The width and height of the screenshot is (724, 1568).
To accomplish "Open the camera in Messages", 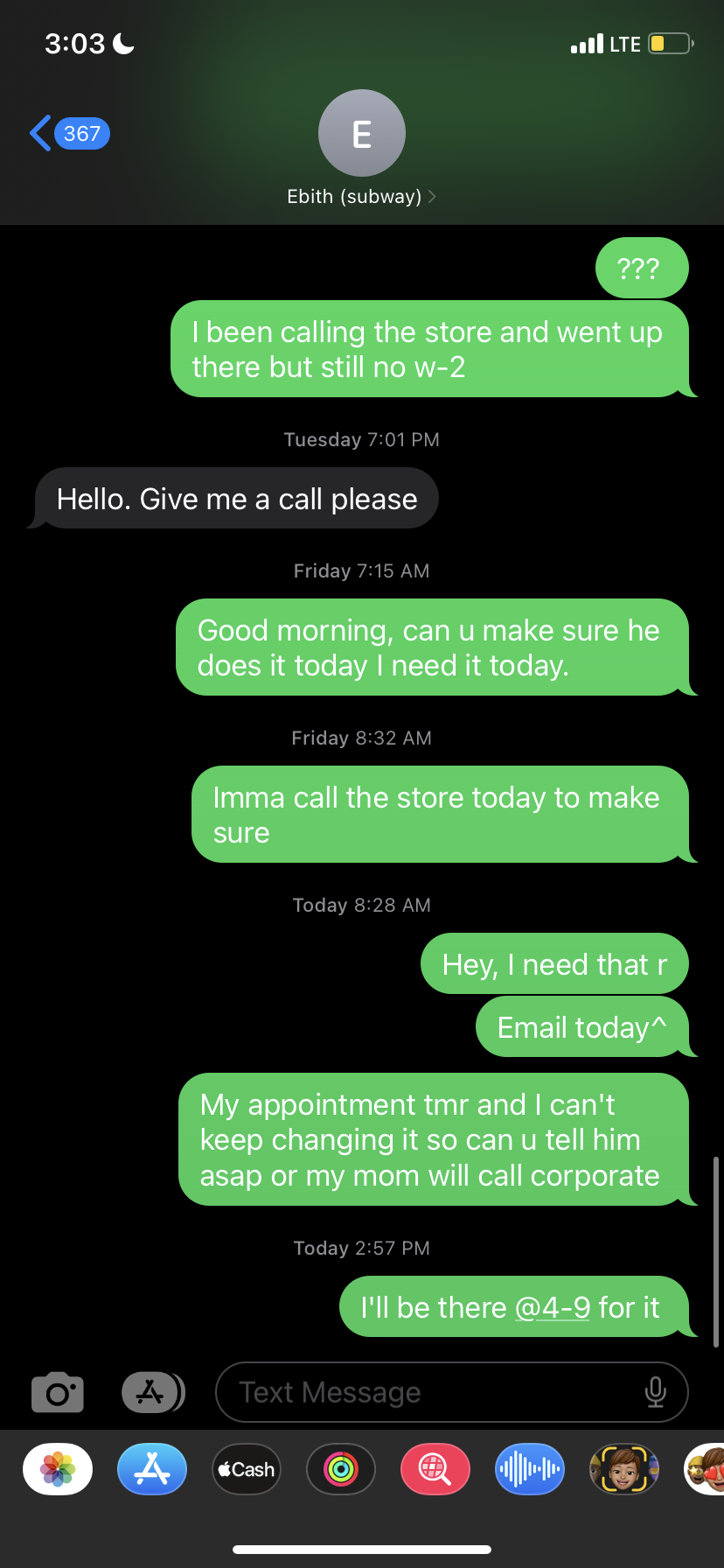I will click(57, 1392).
